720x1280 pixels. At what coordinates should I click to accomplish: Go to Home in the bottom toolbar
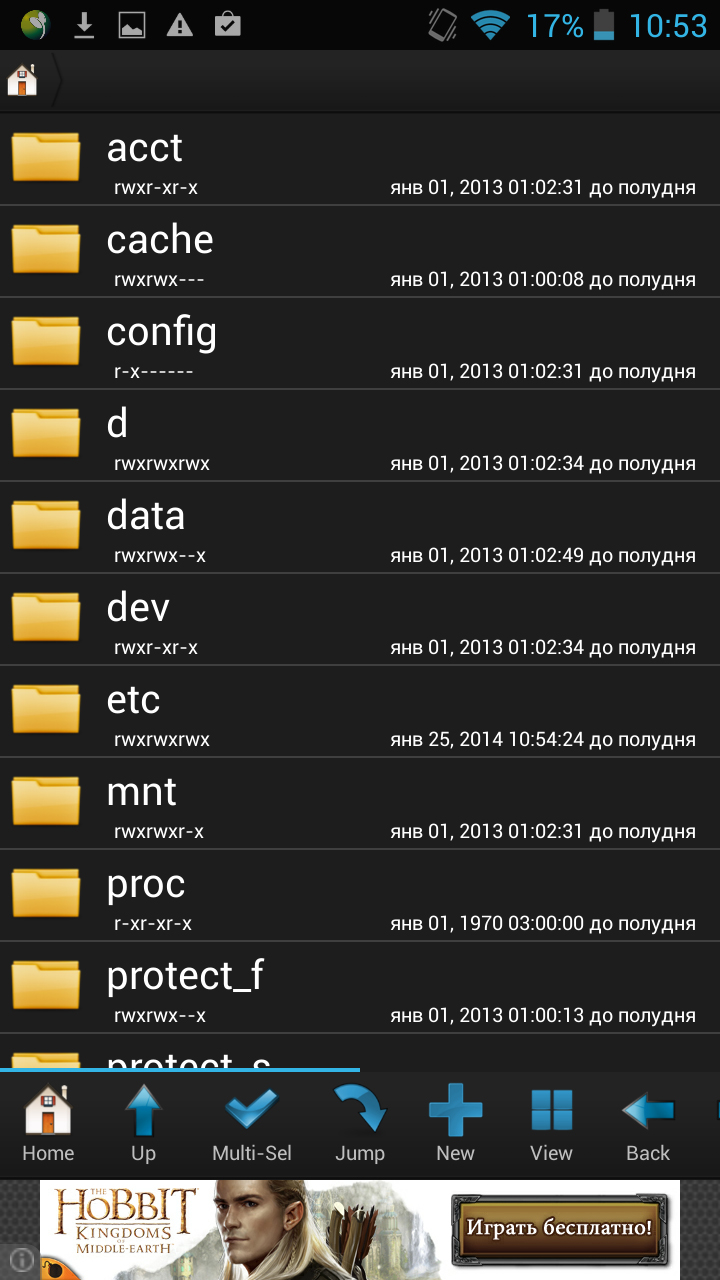pos(48,1124)
